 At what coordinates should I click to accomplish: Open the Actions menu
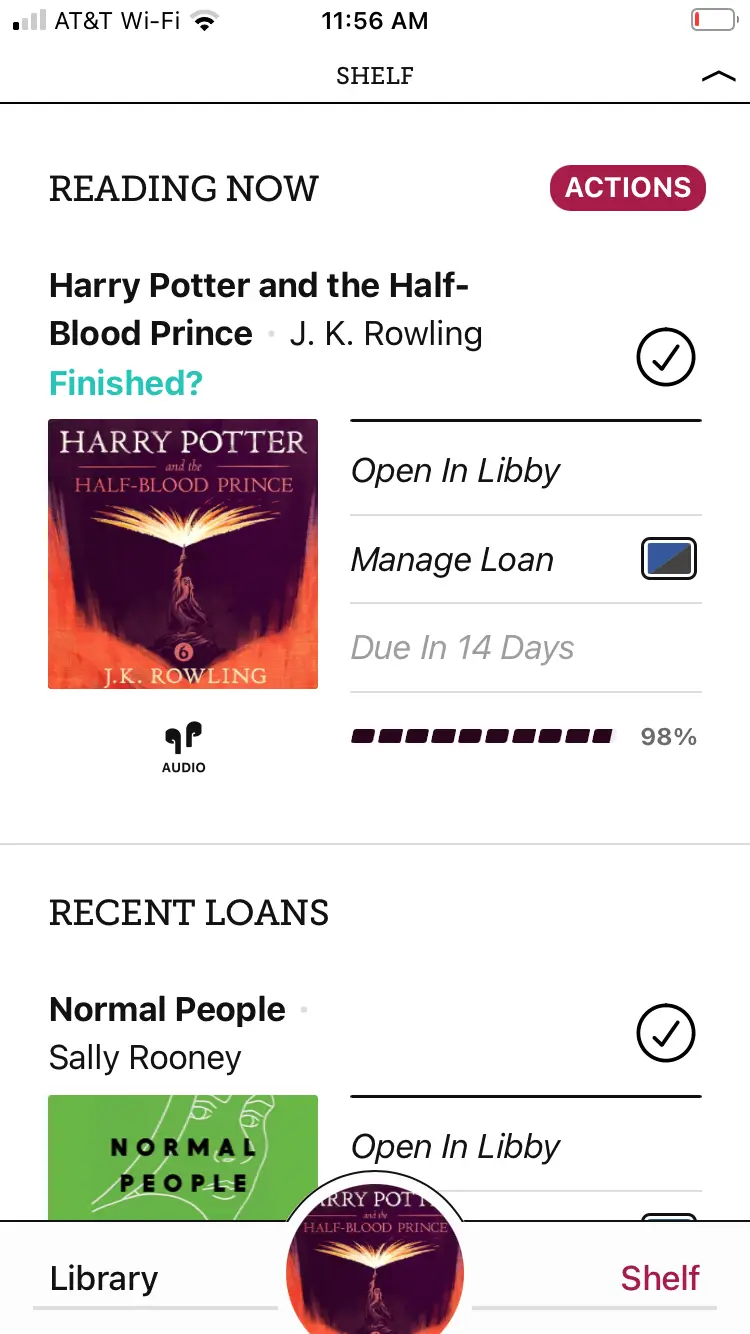(627, 188)
